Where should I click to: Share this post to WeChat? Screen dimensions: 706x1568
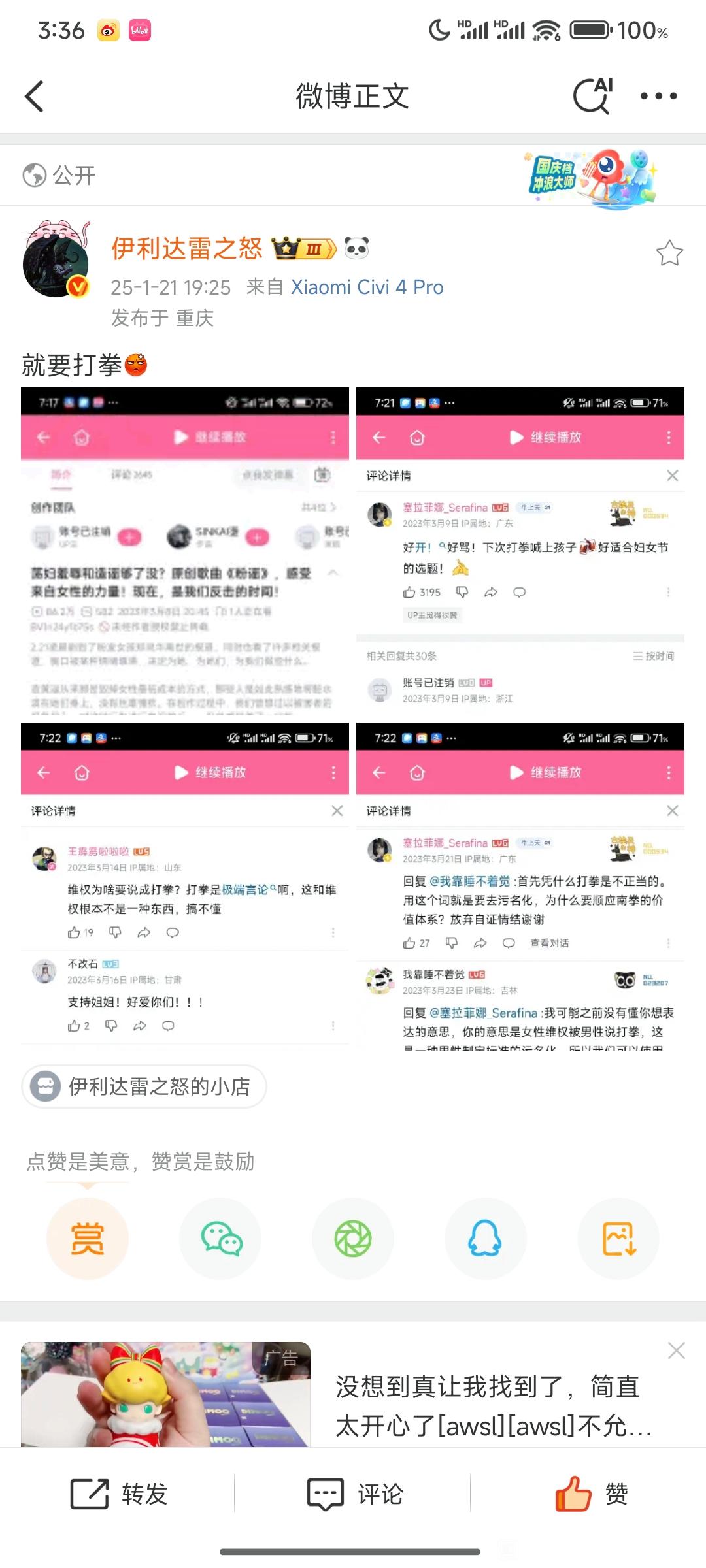(x=221, y=1239)
